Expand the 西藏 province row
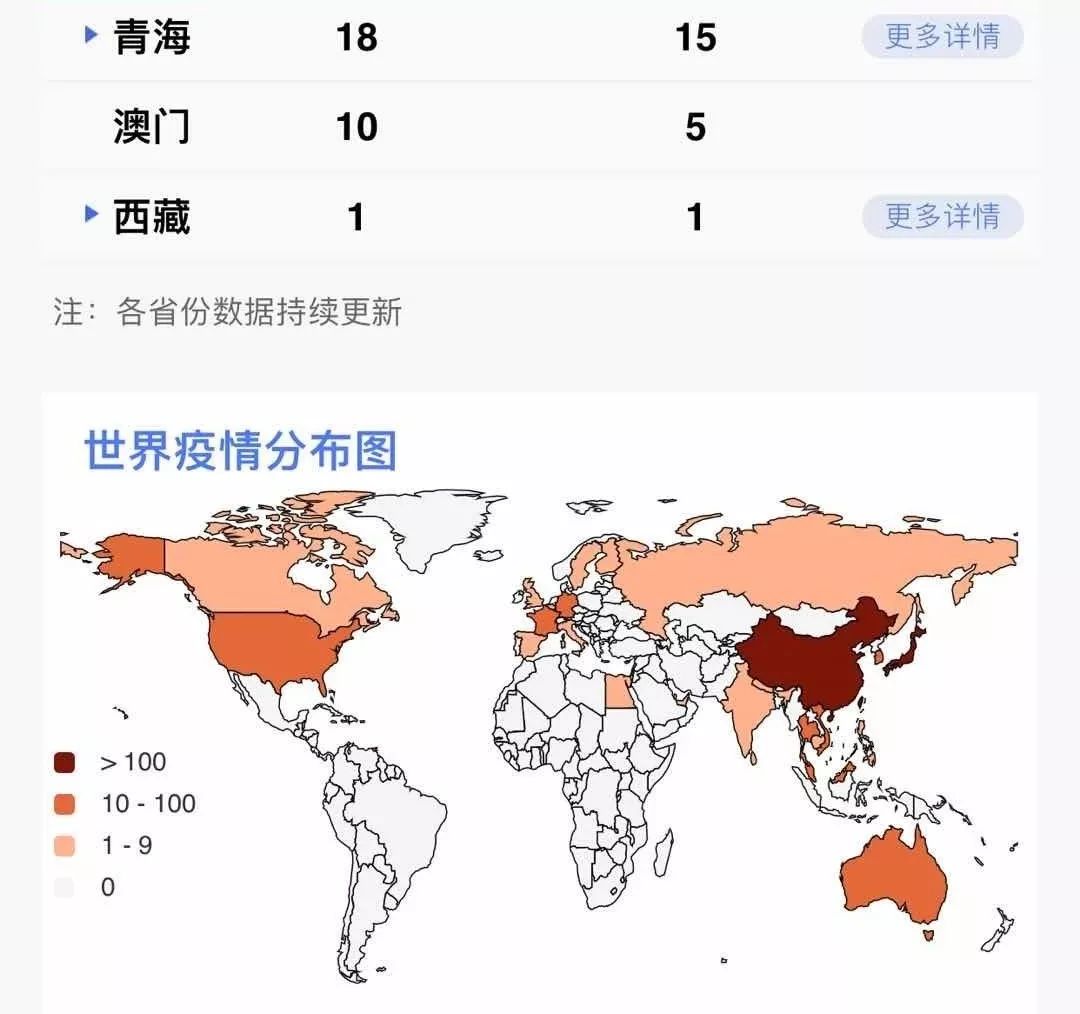Image resolution: width=1080 pixels, height=1014 pixels. (92, 214)
